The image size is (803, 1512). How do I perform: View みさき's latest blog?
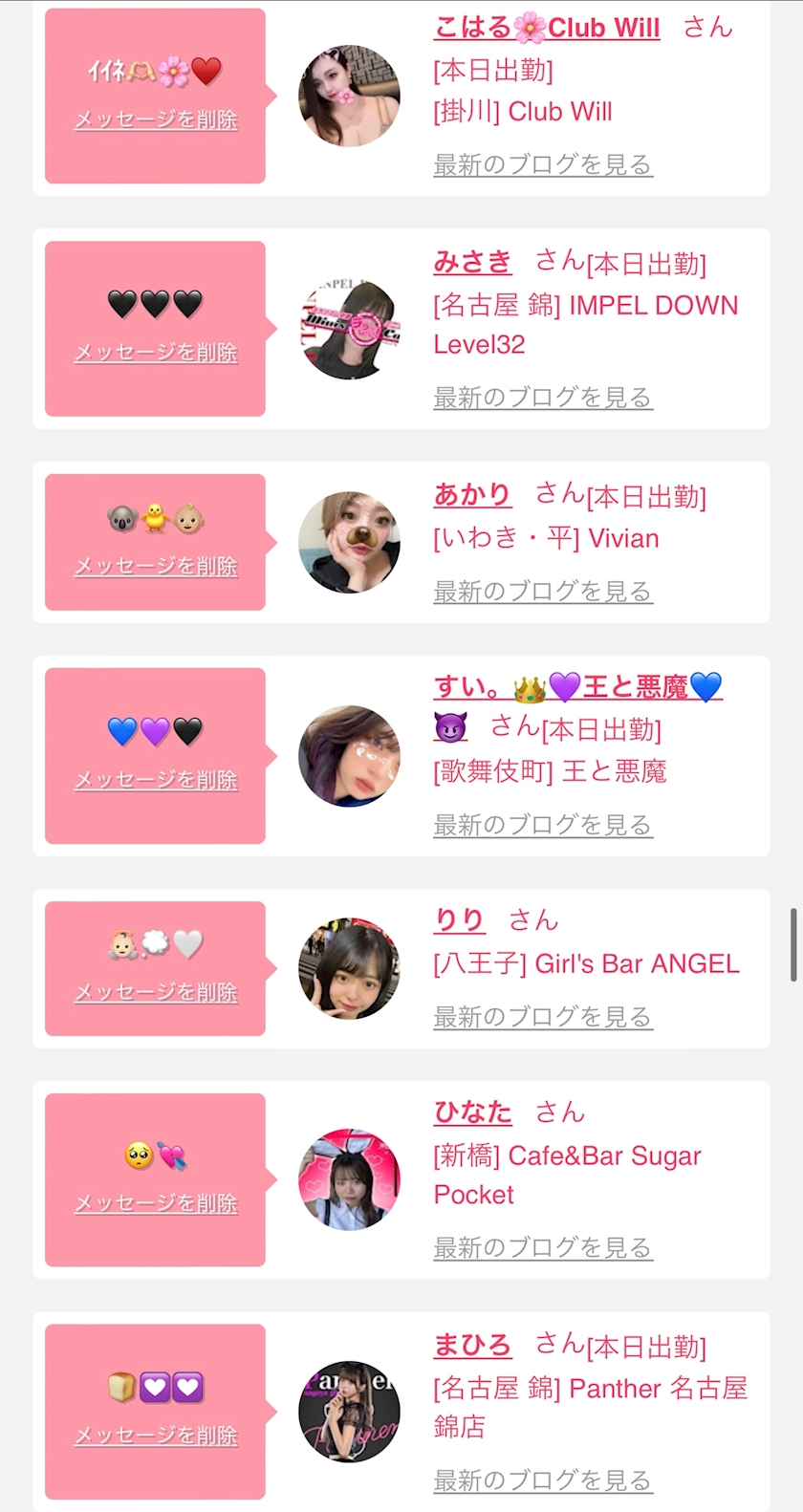tap(542, 398)
